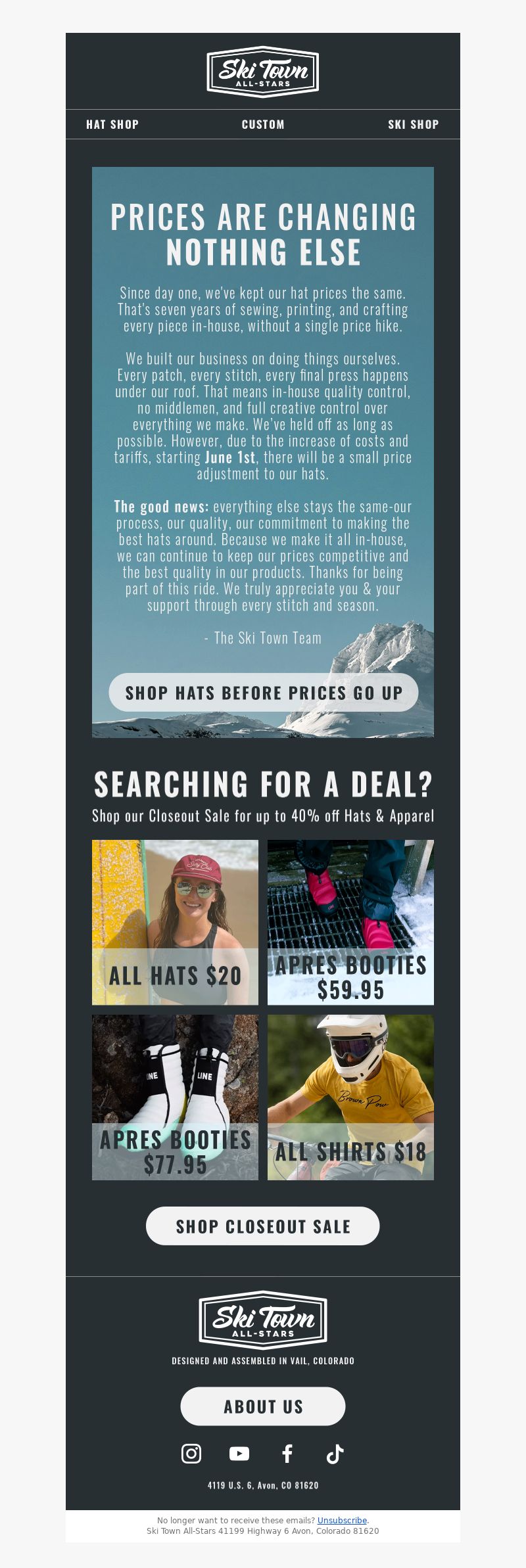Screen dimensions: 526x1568
Task: Open the About Us page
Action: pos(263,1406)
